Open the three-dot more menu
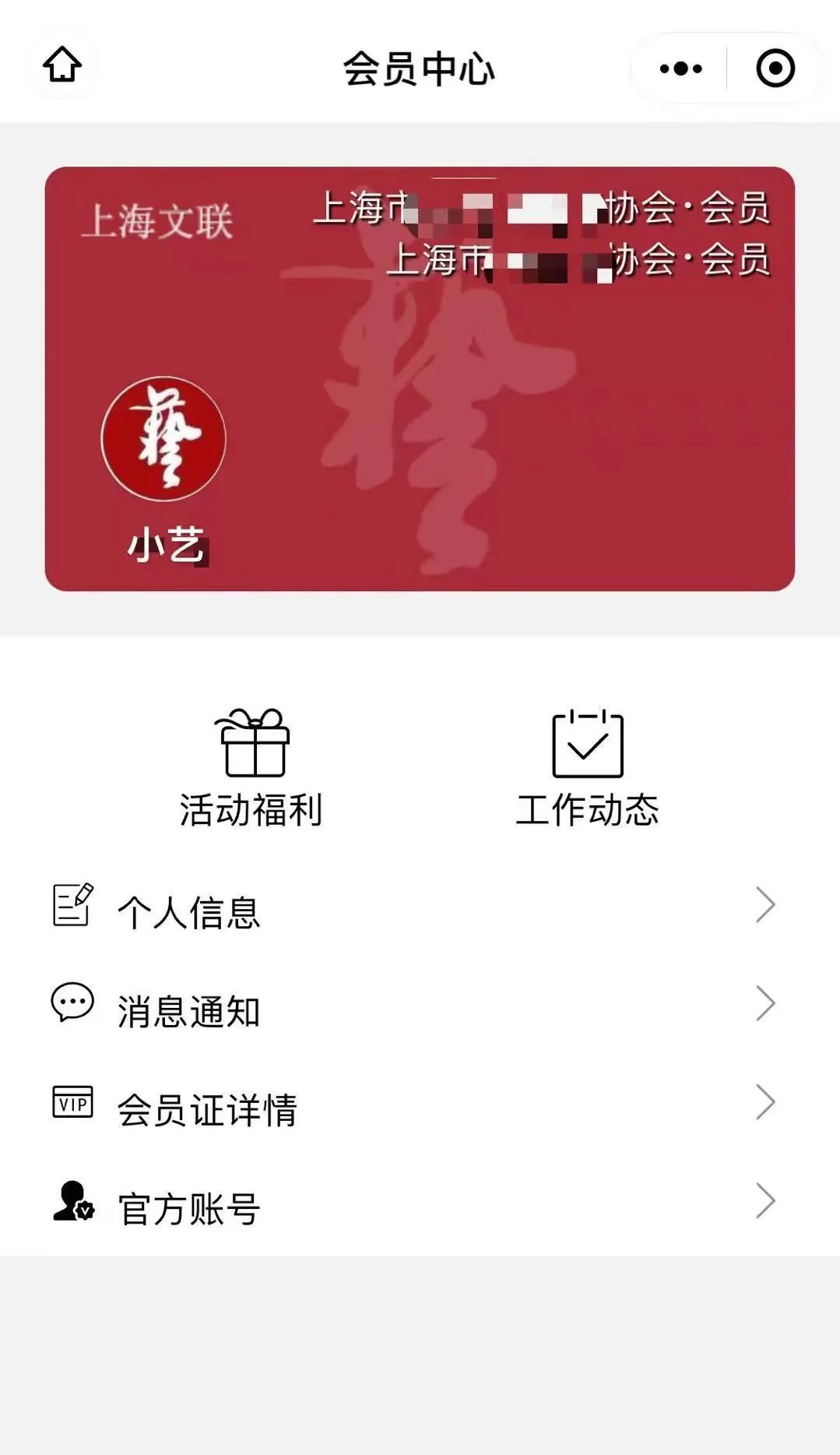The width and height of the screenshot is (840, 1455). 680,69
